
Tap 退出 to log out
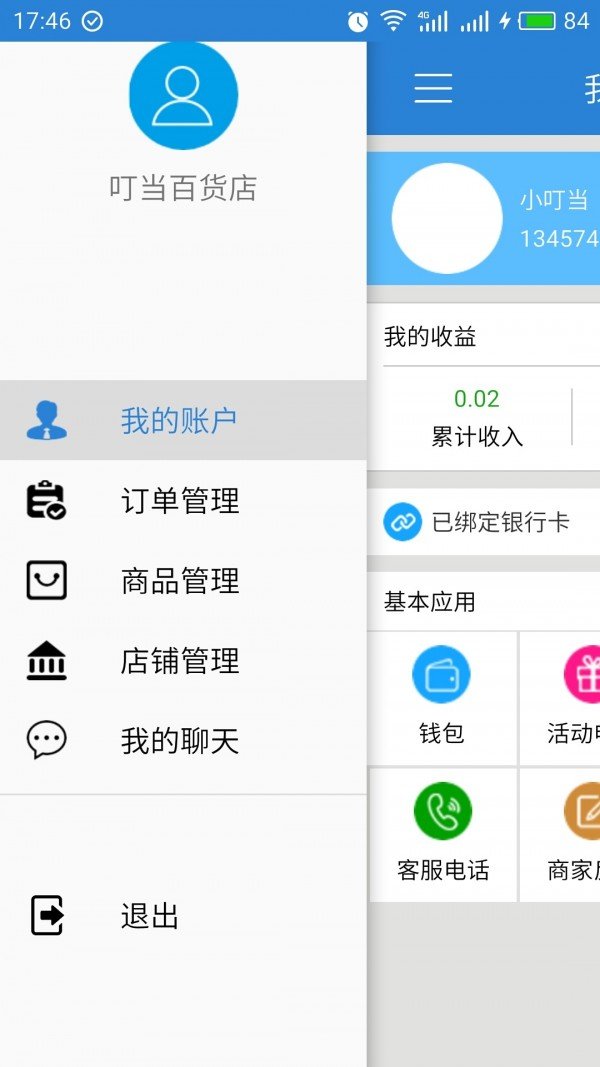(150, 916)
